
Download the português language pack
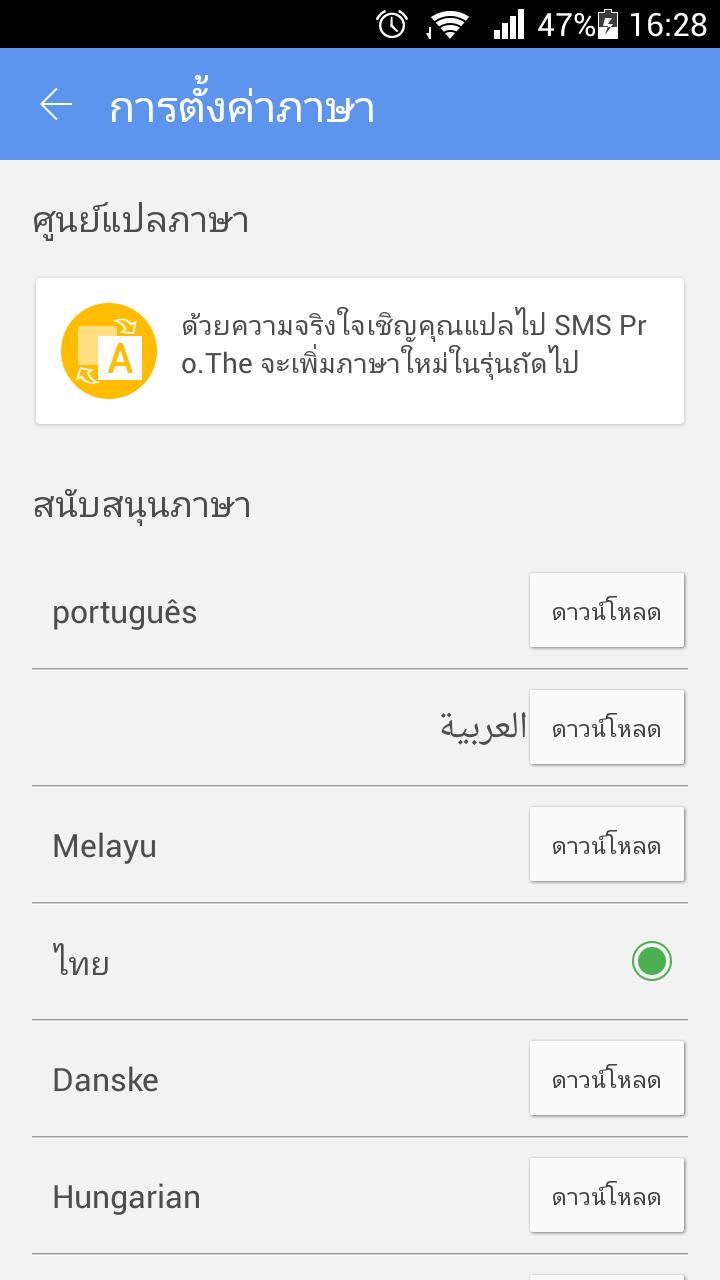[606, 610]
